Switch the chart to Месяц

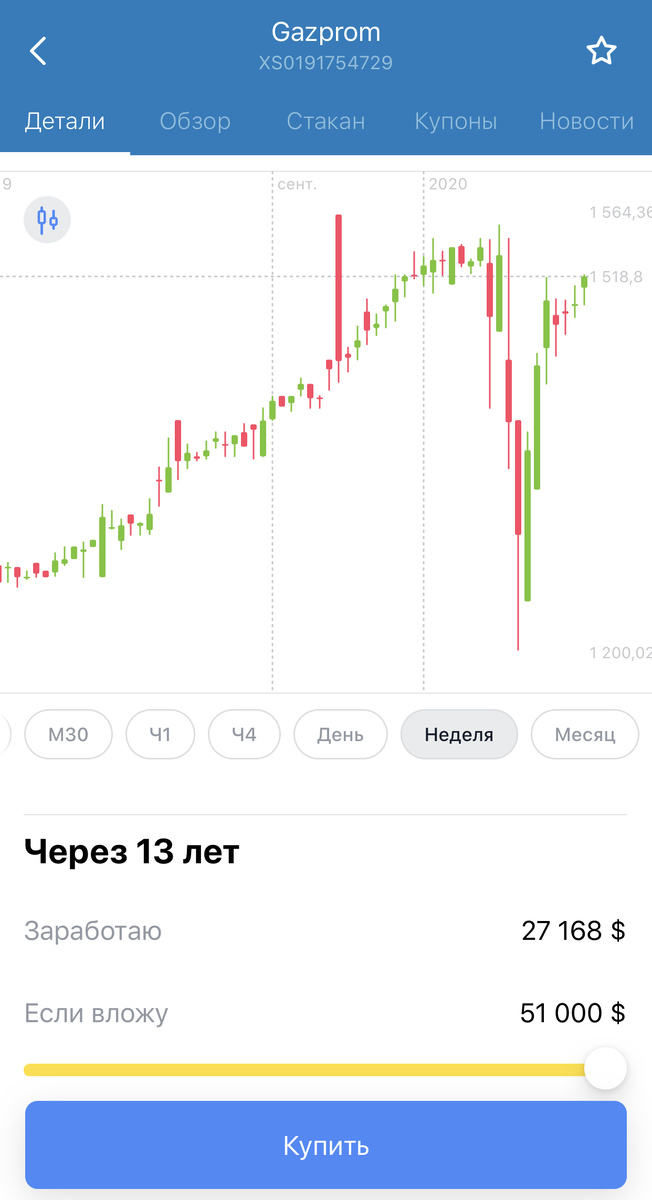(585, 735)
